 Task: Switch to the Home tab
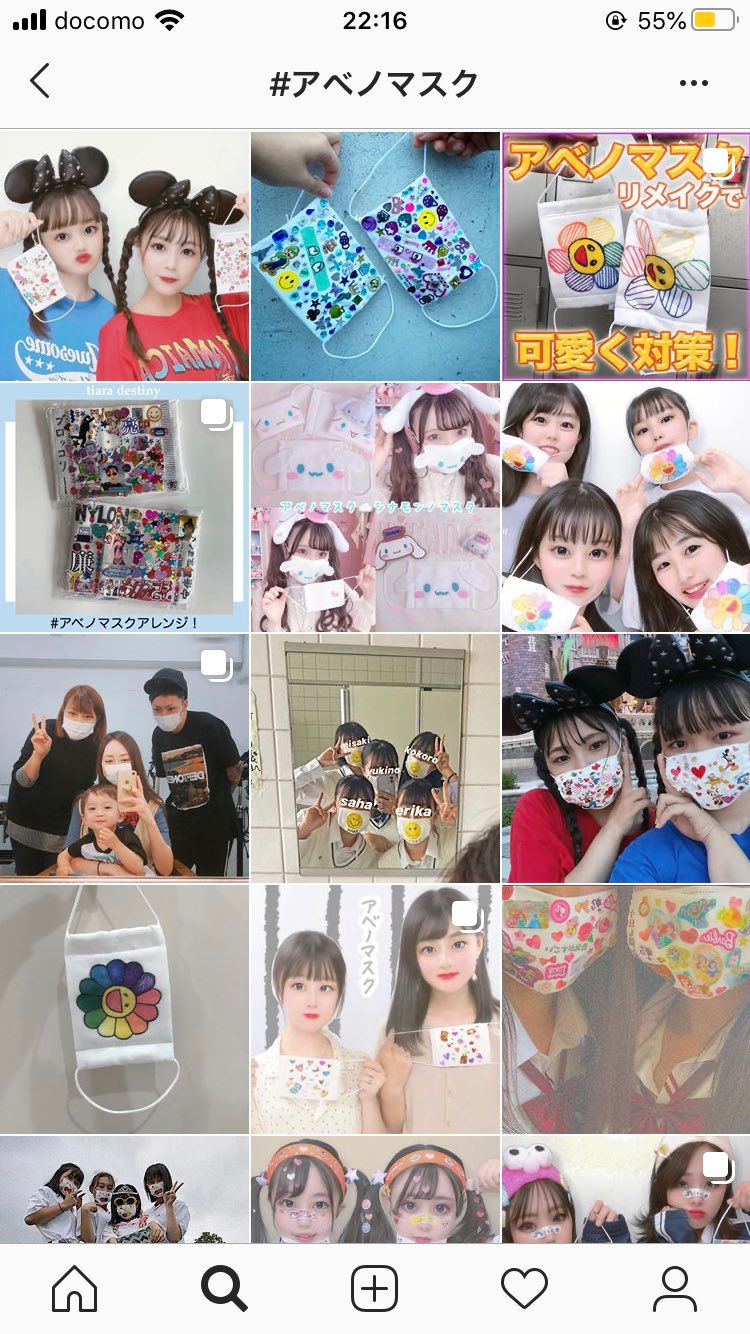(75, 1288)
